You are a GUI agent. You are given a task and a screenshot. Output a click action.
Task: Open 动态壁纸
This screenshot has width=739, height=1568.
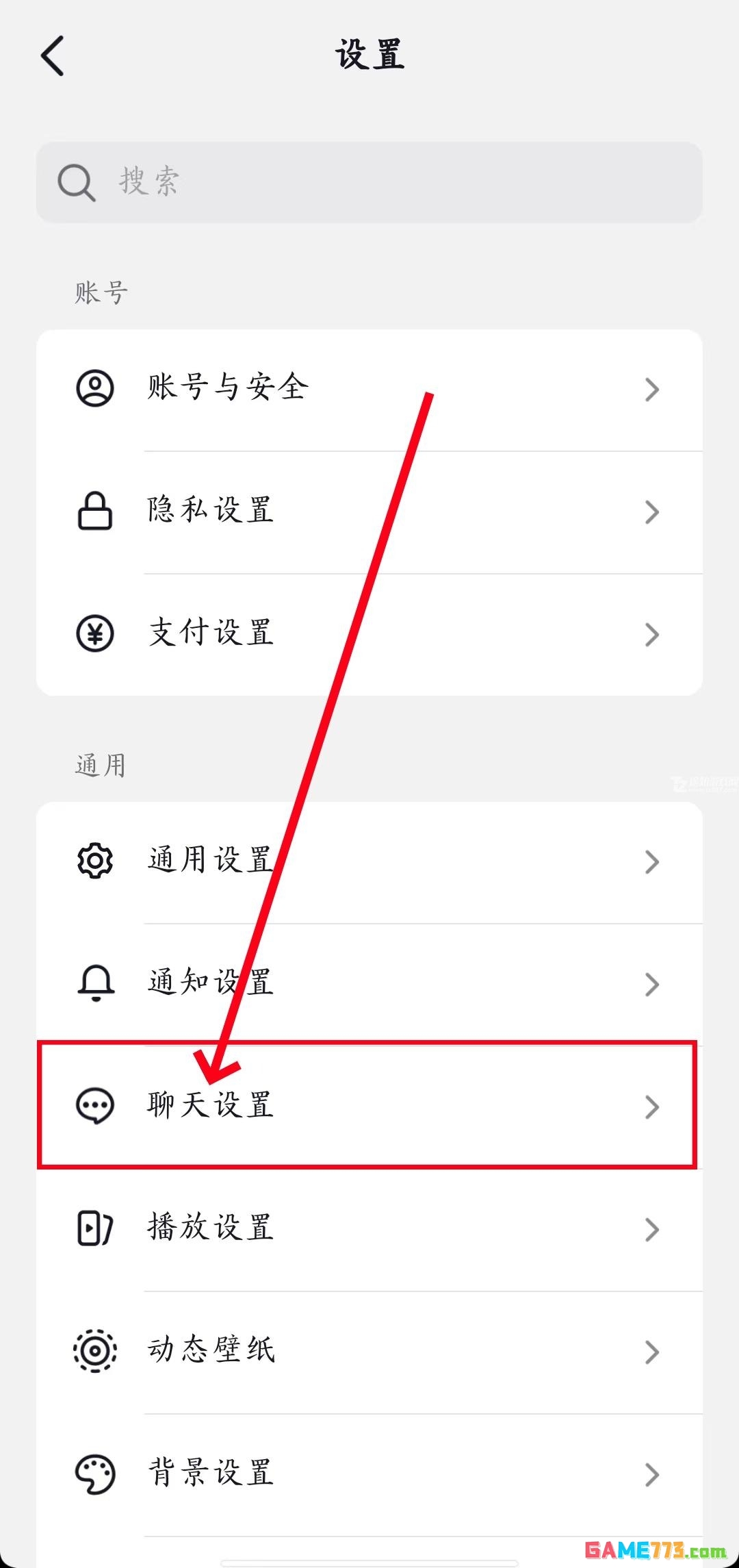click(369, 1351)
